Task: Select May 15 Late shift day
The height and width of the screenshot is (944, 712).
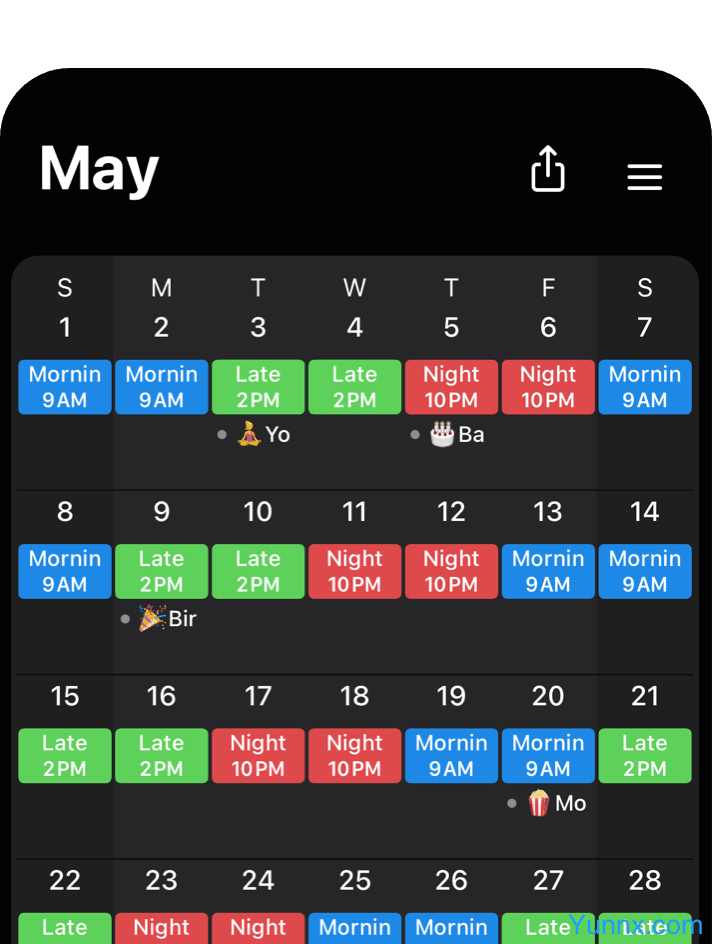Action: 65,755
